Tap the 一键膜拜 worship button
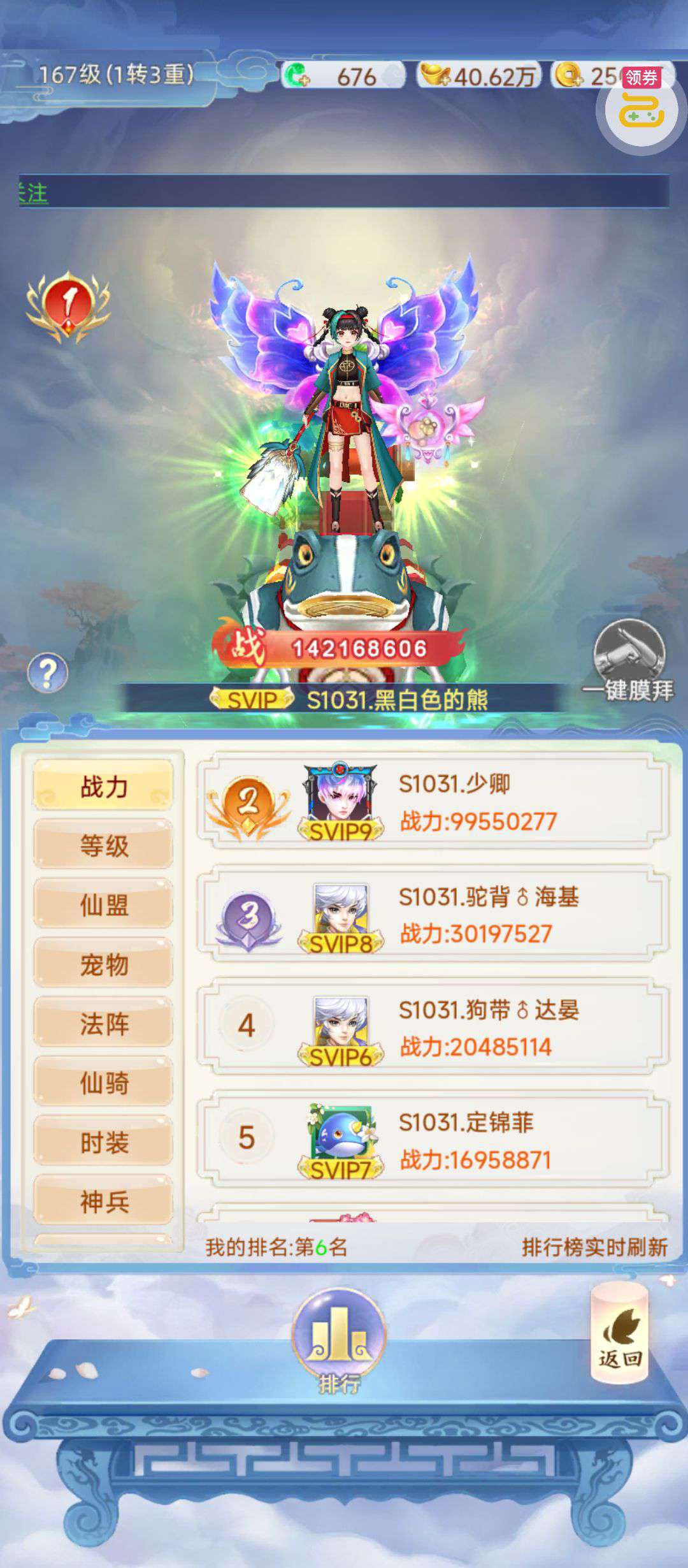The width and height of the screenshot is (688, 1568). (x=629, y=660)
